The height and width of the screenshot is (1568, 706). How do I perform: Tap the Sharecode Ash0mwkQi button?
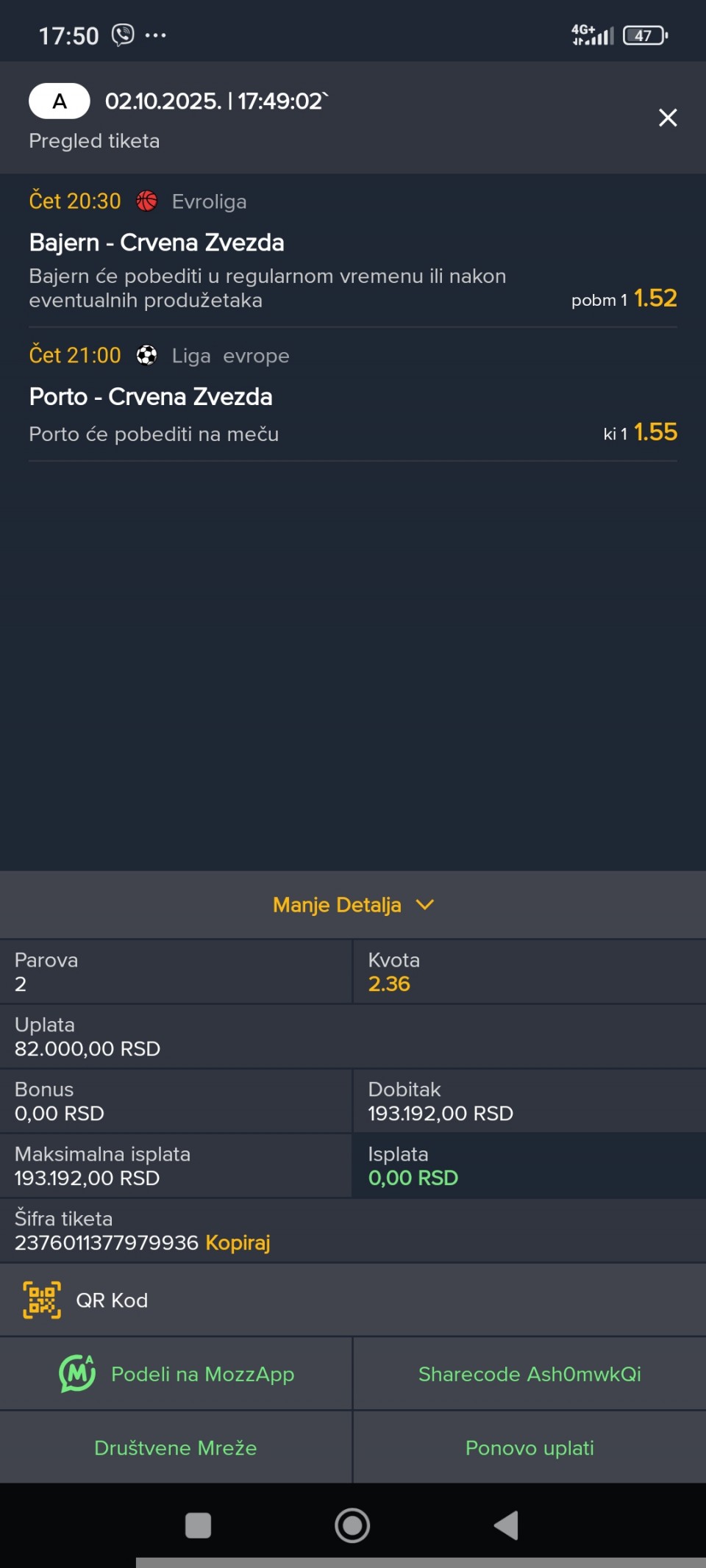(529, 1374)
